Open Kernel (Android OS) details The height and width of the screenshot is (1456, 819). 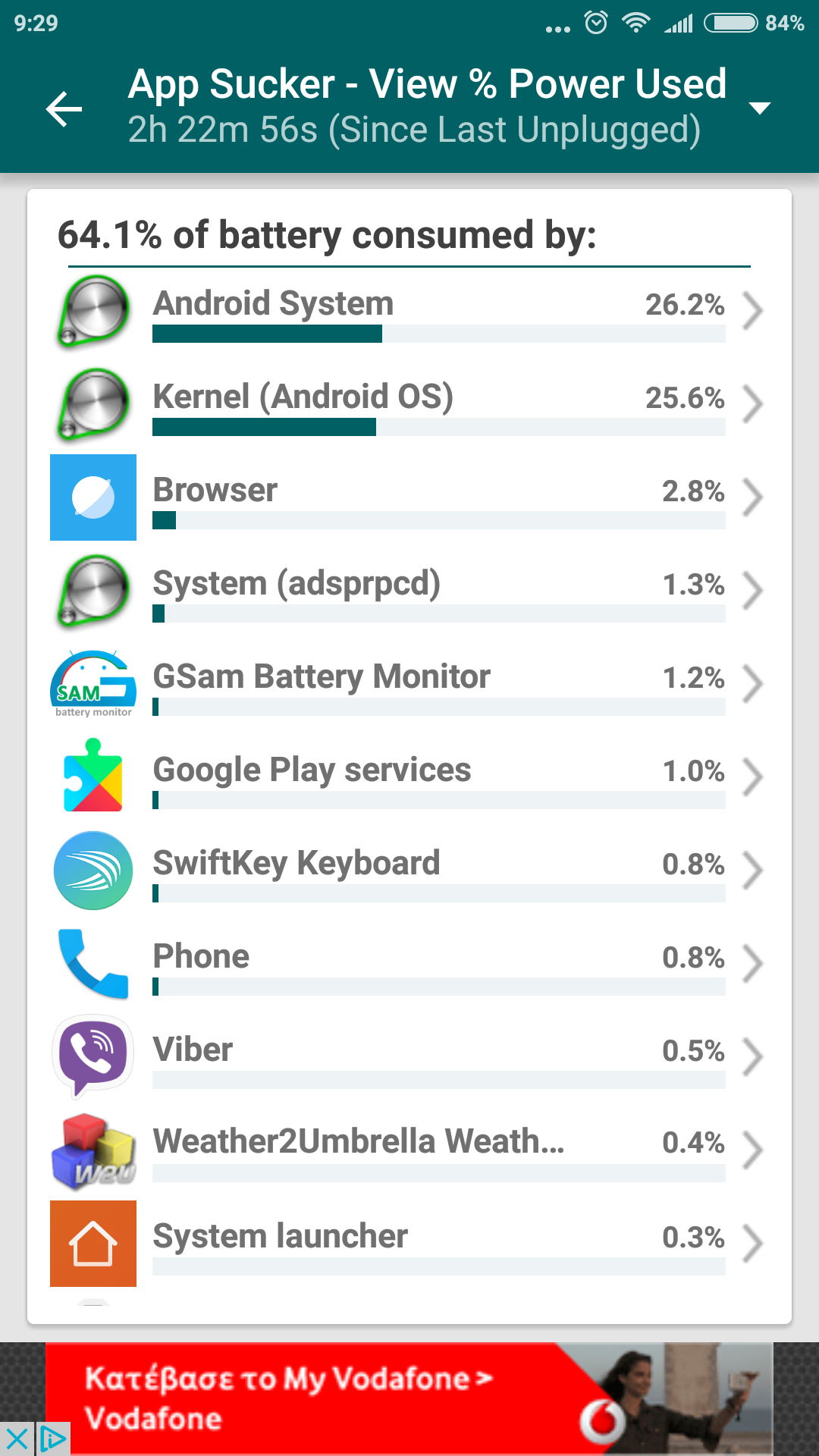pyautogui.click(x=409, y=404)
